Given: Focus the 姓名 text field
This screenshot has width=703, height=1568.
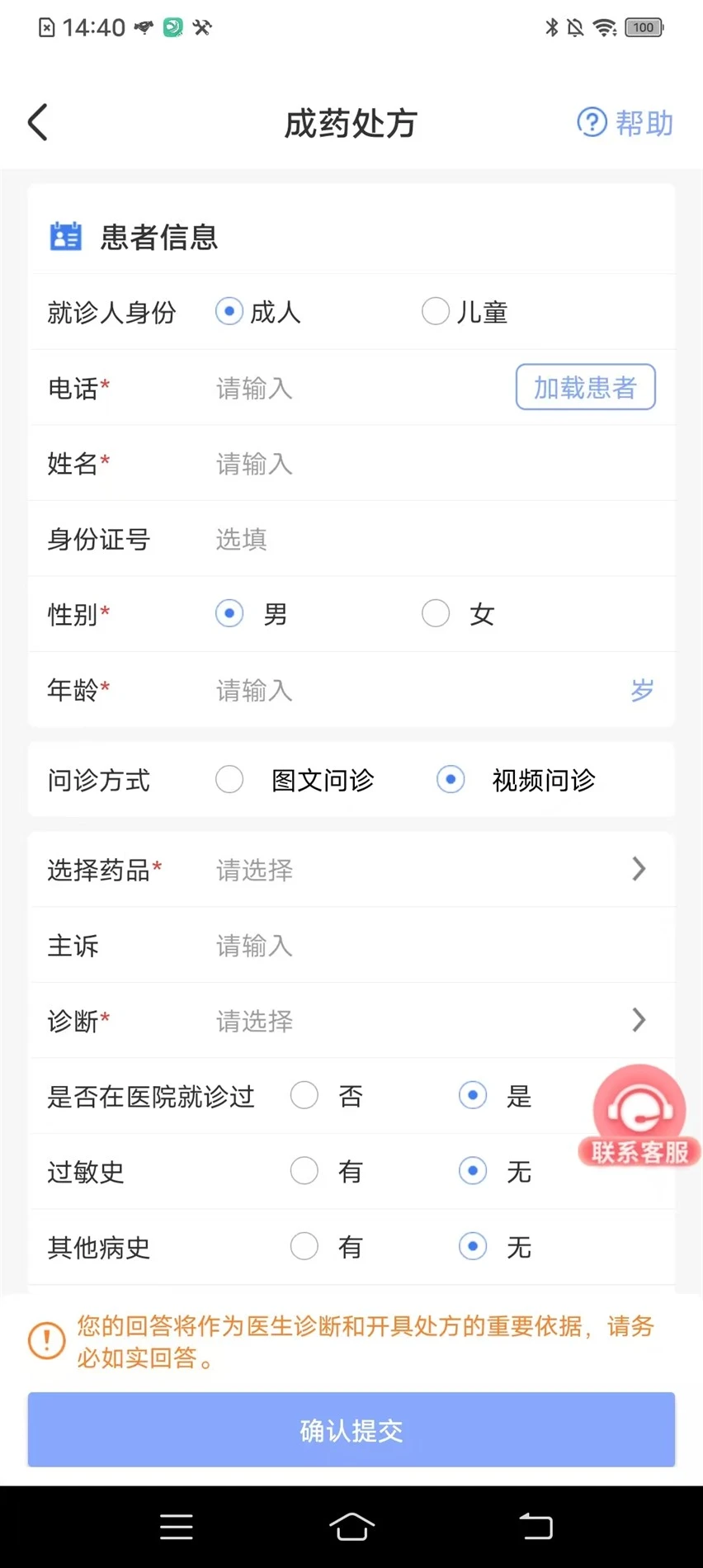Looking at the screenshot, I should pyautogui.click(x=441, y=464).
